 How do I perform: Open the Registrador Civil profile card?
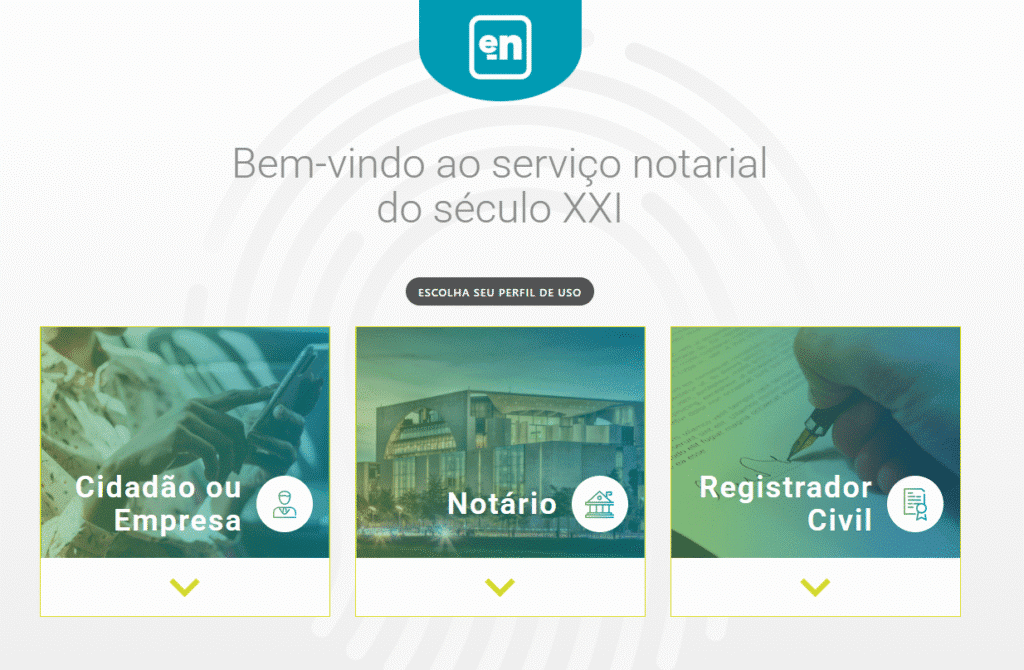(x=815, y=442)
